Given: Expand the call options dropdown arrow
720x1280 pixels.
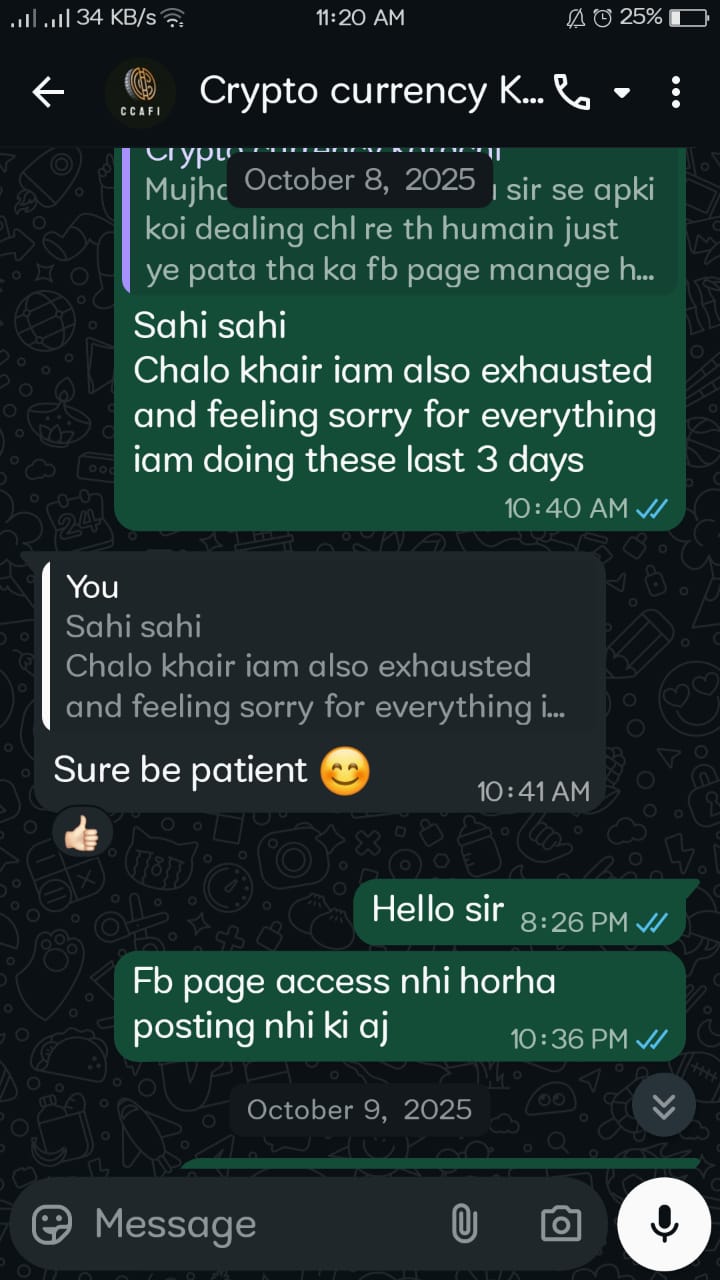Looking at the screenshot, I should pos(621,93).
